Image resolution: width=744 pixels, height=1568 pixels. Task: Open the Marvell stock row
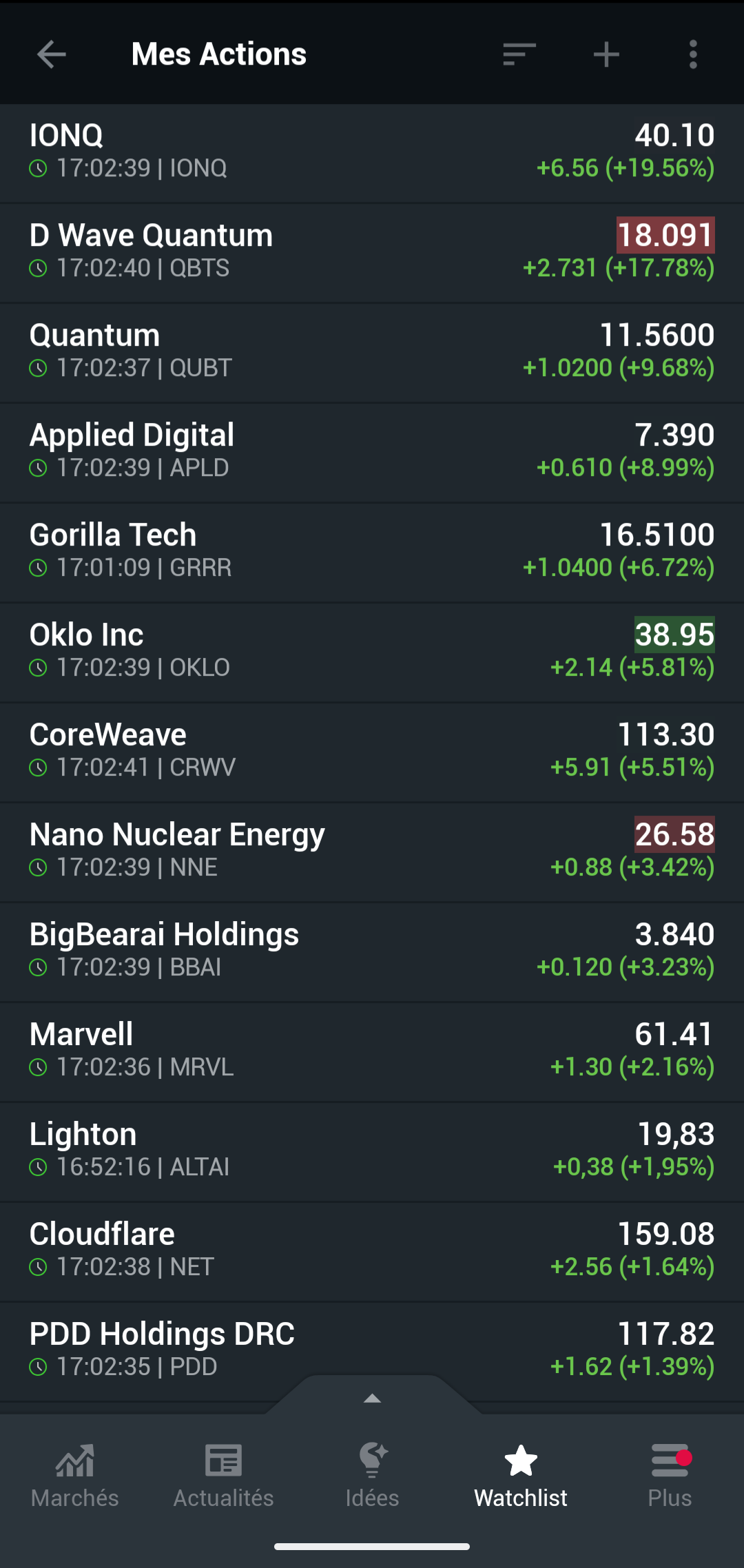pos(372,1053)
